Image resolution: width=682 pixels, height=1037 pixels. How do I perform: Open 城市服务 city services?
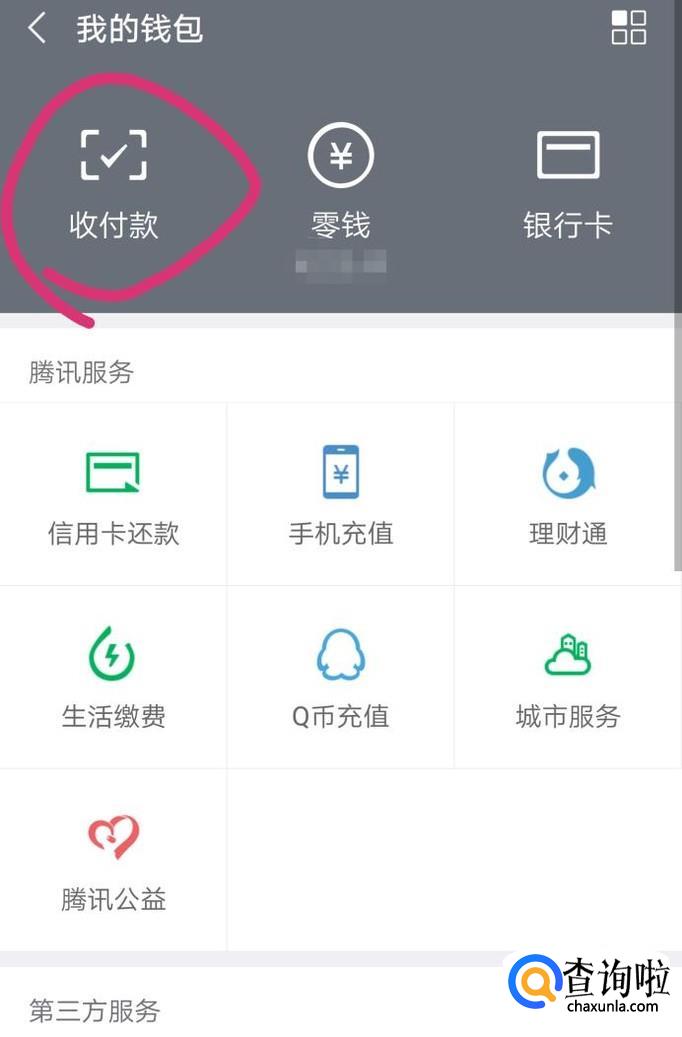click(x=567, y=678)
